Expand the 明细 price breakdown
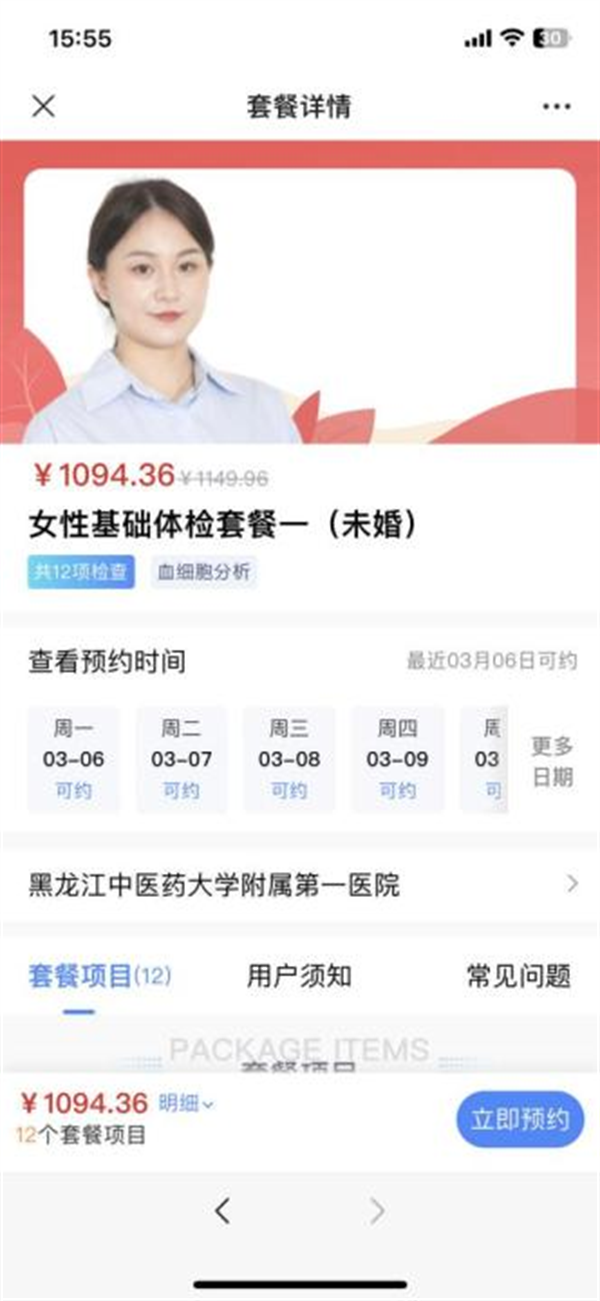600x1301 pixels. coord(185,1104)
